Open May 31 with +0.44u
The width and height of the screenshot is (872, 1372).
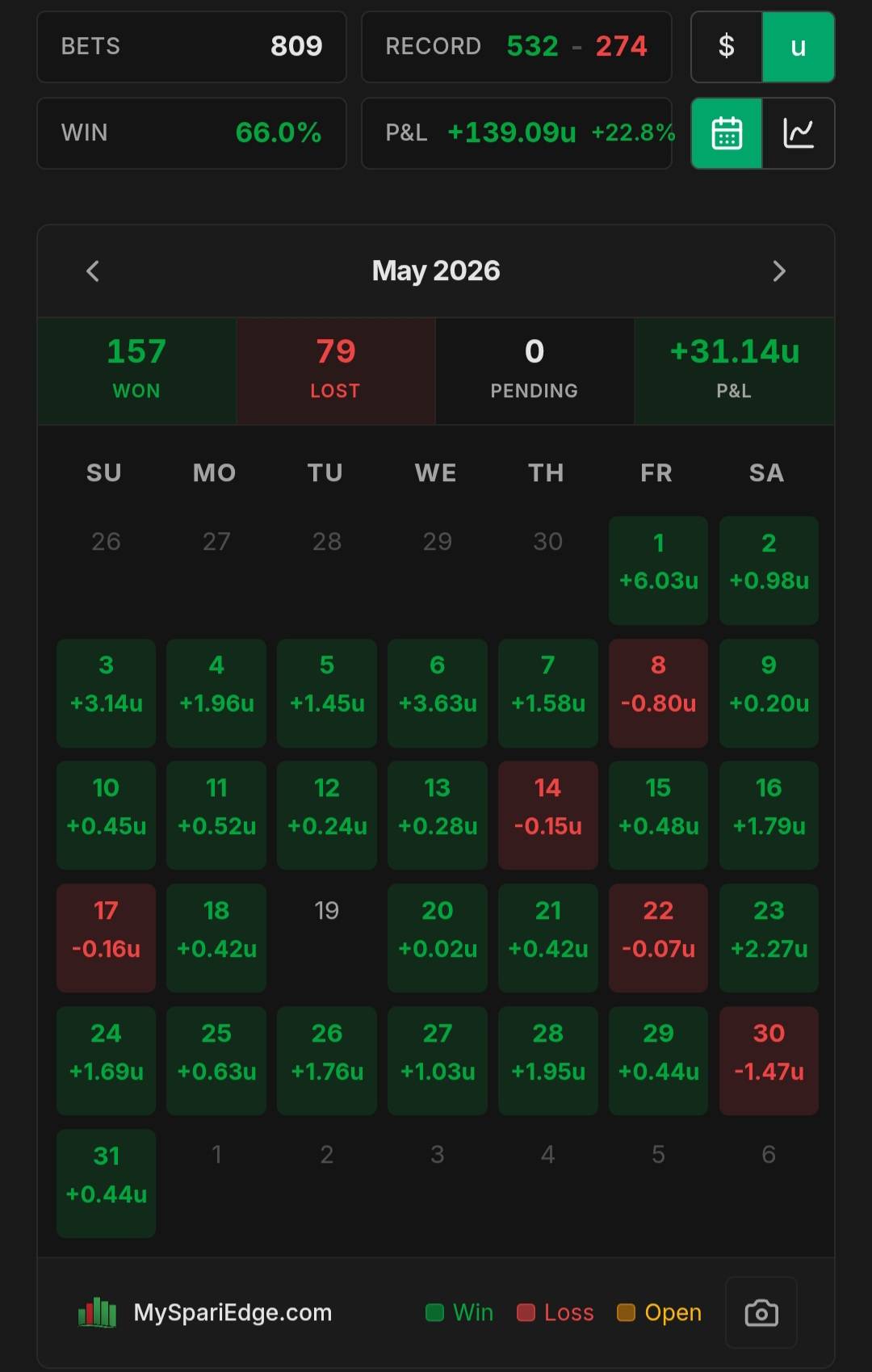[x=106, y=1184]
